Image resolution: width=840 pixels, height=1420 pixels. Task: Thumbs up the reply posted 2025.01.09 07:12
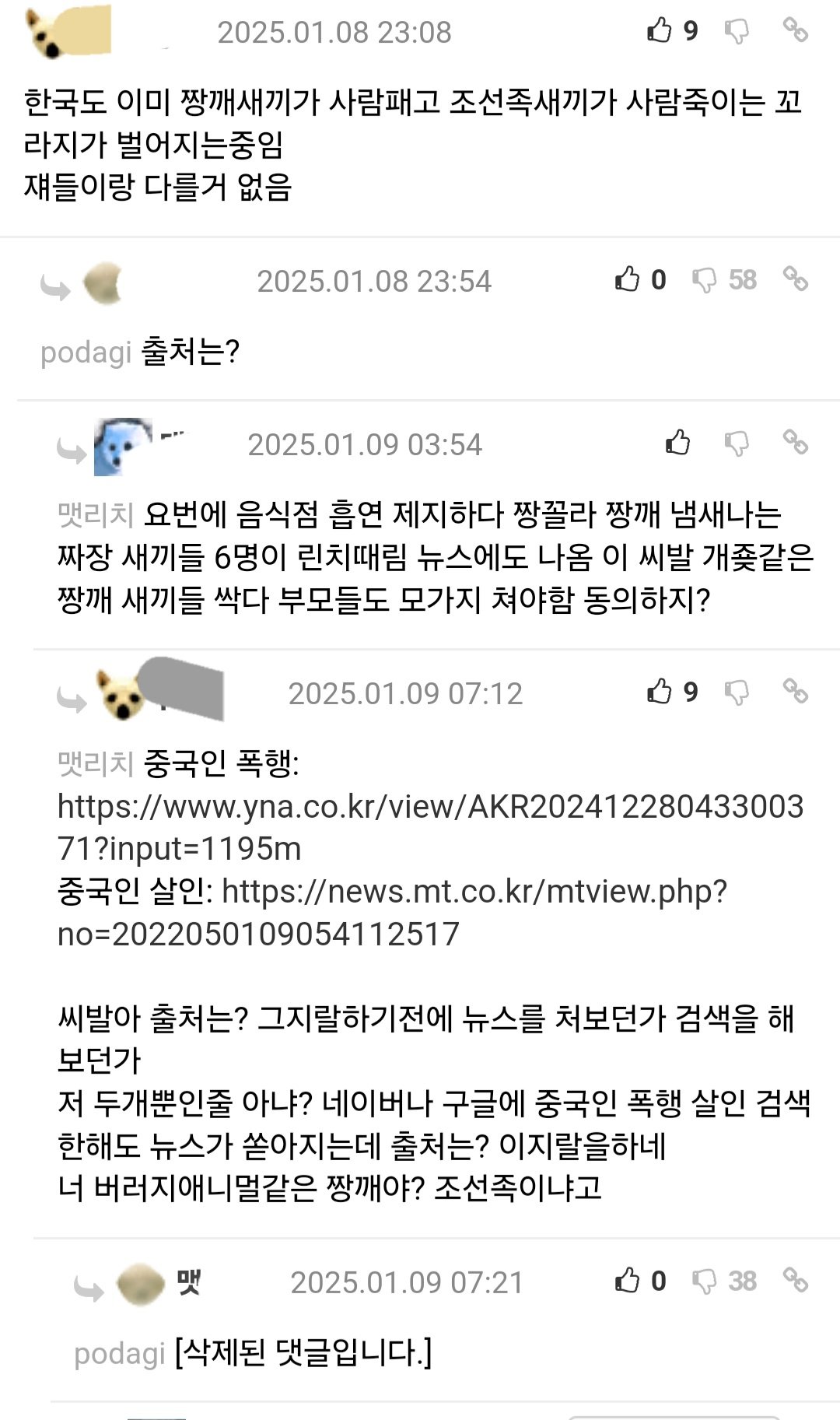click(x=660, y=691)
